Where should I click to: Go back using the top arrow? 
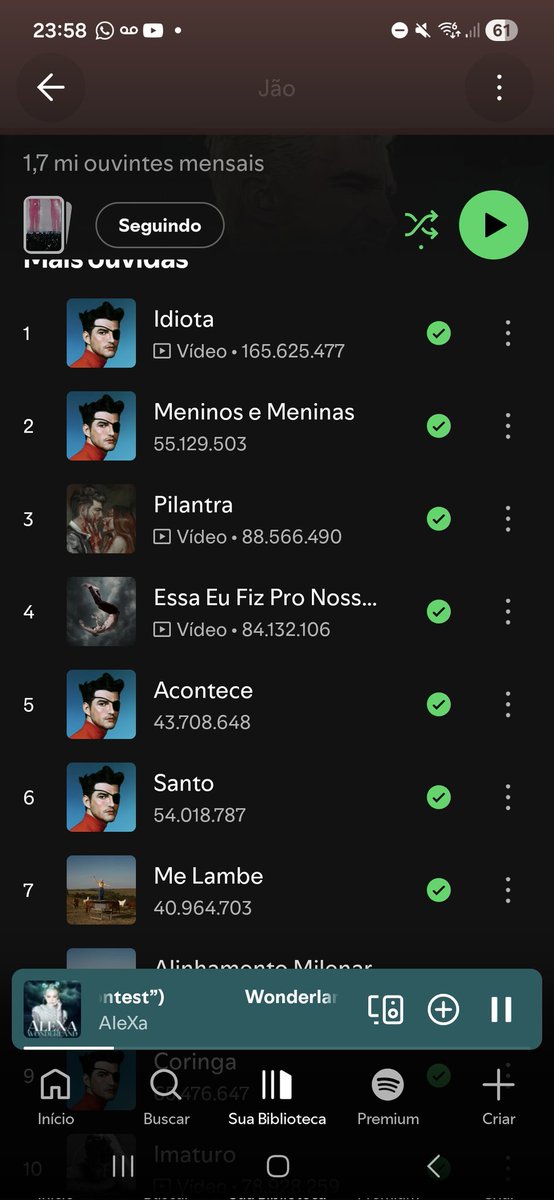(51, 87)
